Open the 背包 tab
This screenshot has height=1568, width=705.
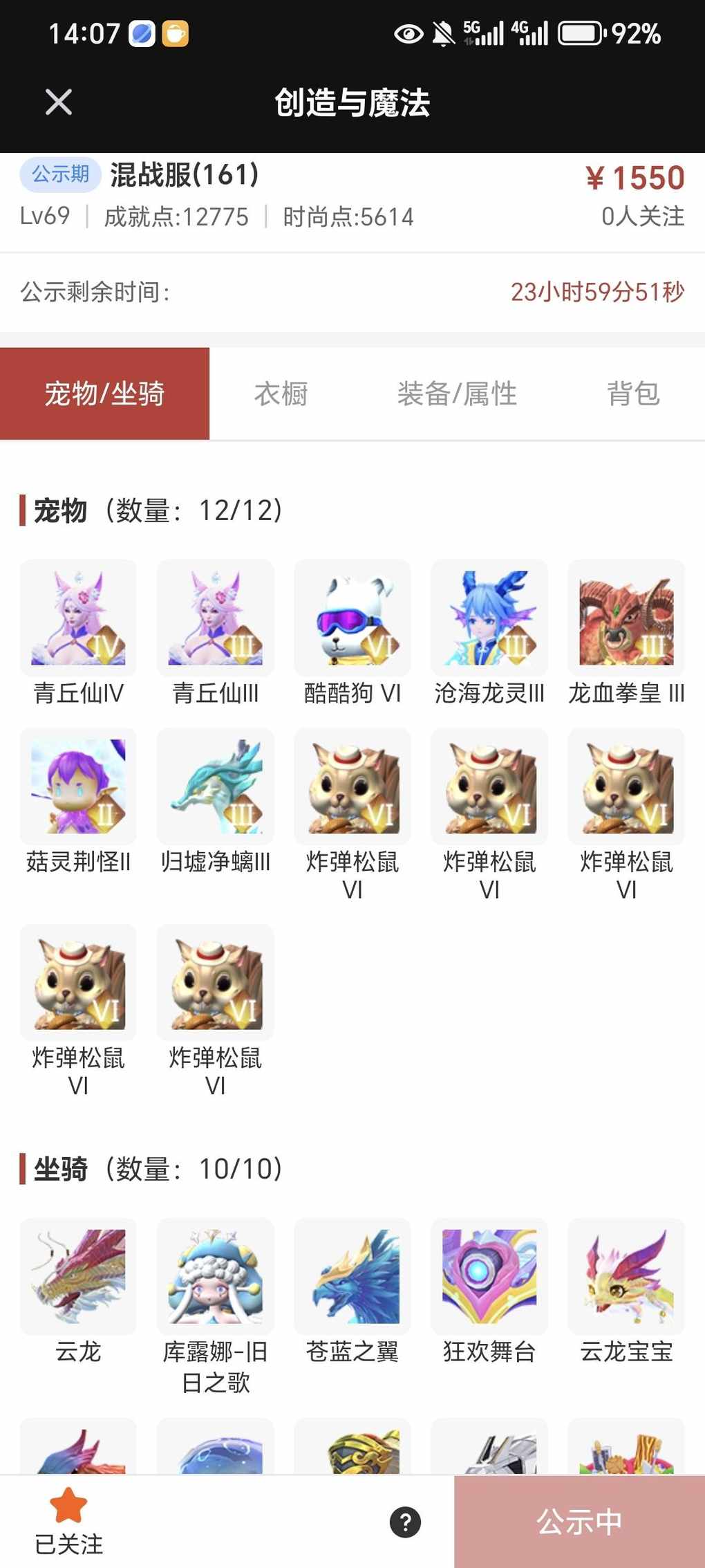pyautogui.click(x=633, y=394)
